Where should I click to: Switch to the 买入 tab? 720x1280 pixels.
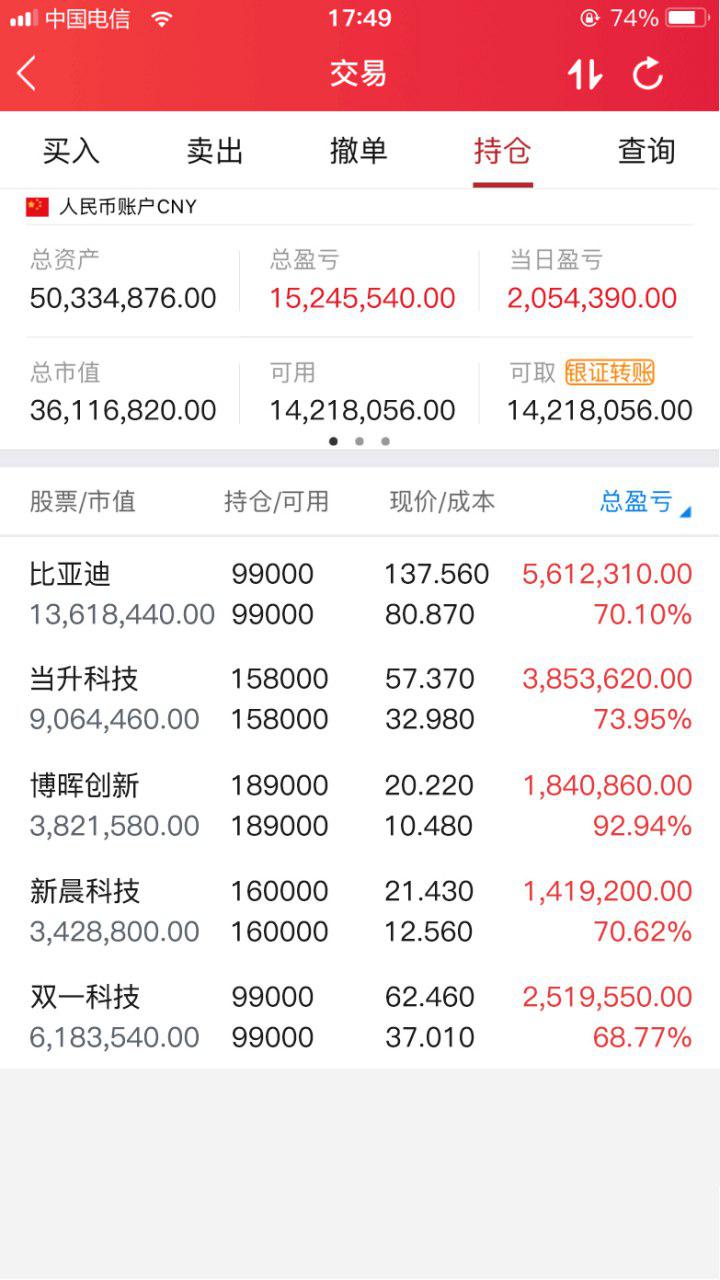click(x=71, y=151)
